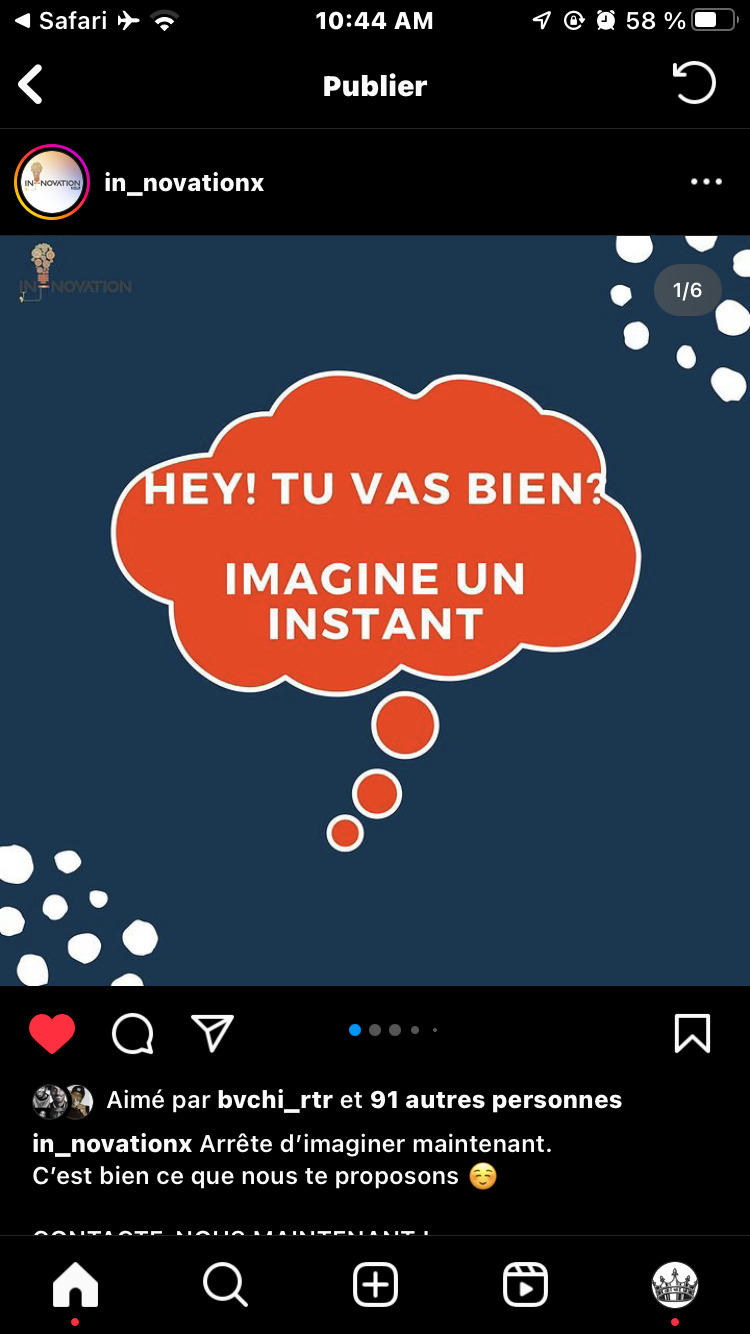Open in_novationx username in the post header
The height and width of the screenshot is (1334, 750).
[x=184, y=183]
